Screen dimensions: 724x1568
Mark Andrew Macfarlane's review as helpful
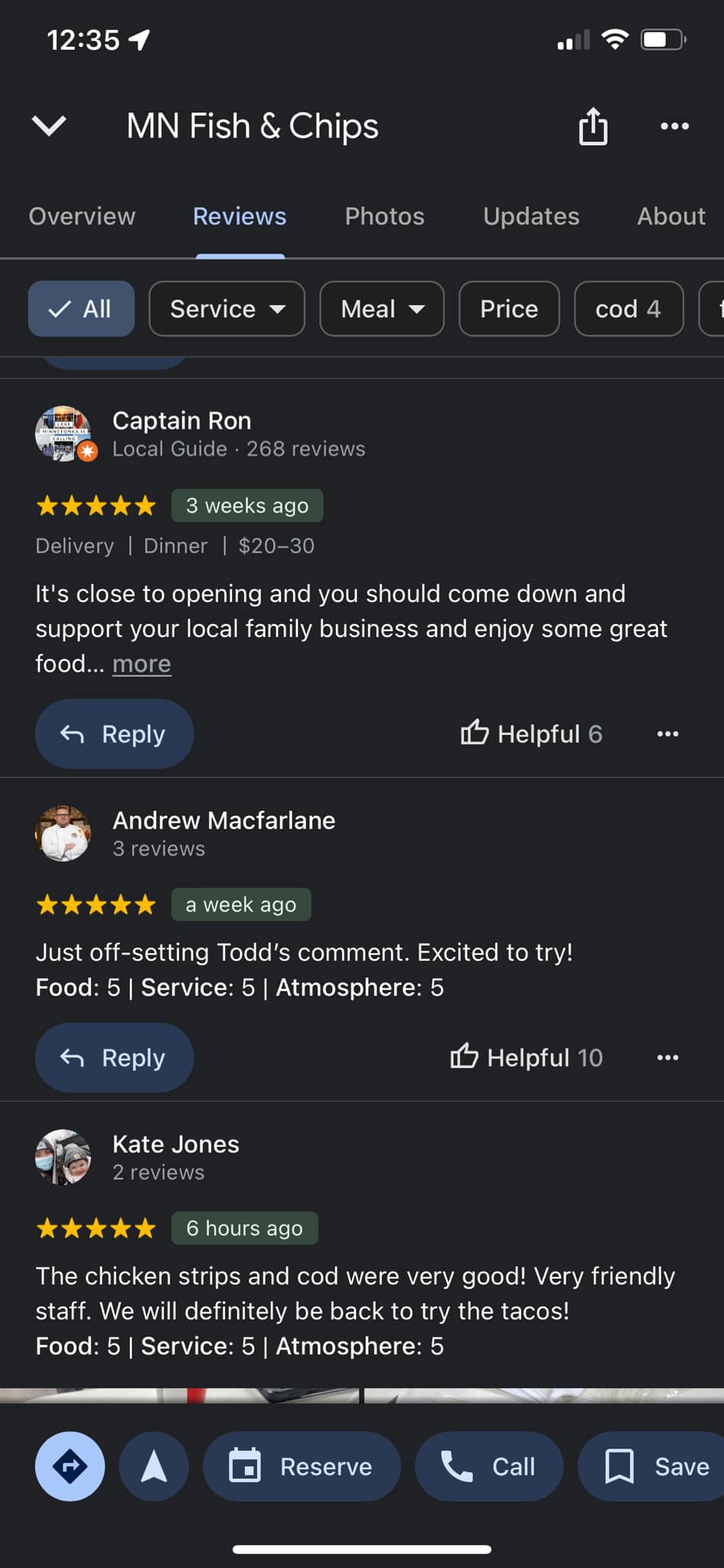[x=527, y=1057]
